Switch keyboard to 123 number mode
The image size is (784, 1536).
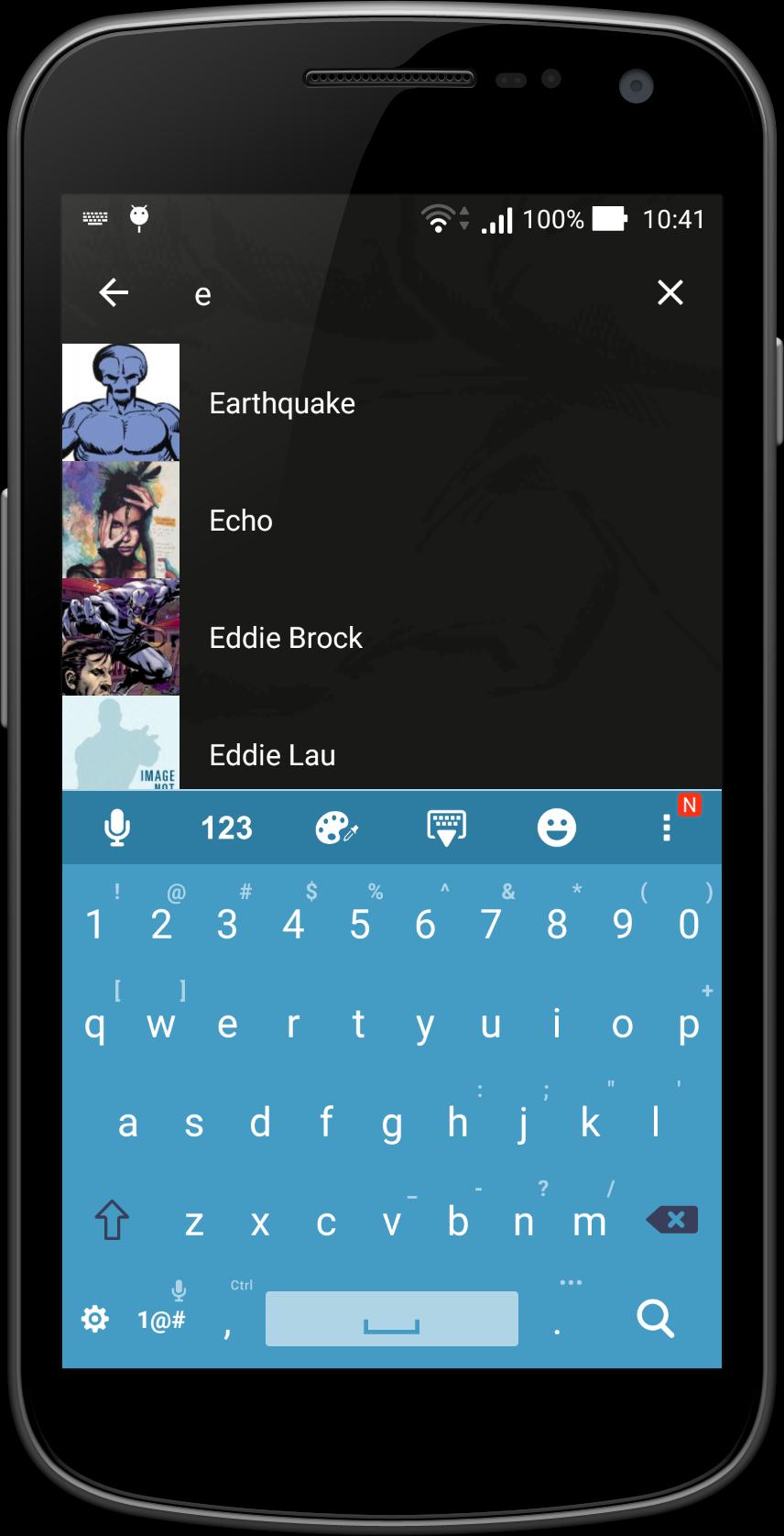(226, 828)
